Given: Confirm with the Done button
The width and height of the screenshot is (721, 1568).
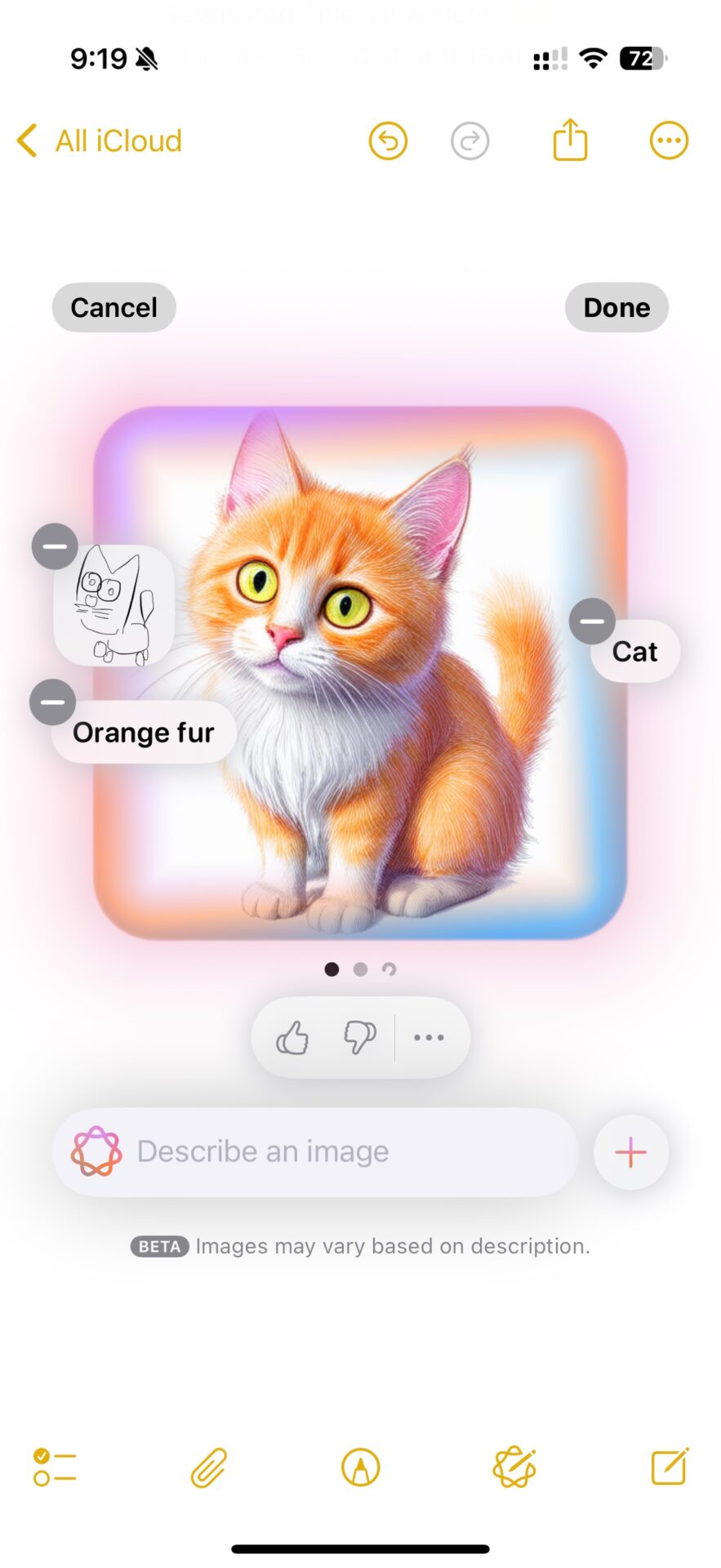Looking at the screenshot, I should click(x=616, y=308).
